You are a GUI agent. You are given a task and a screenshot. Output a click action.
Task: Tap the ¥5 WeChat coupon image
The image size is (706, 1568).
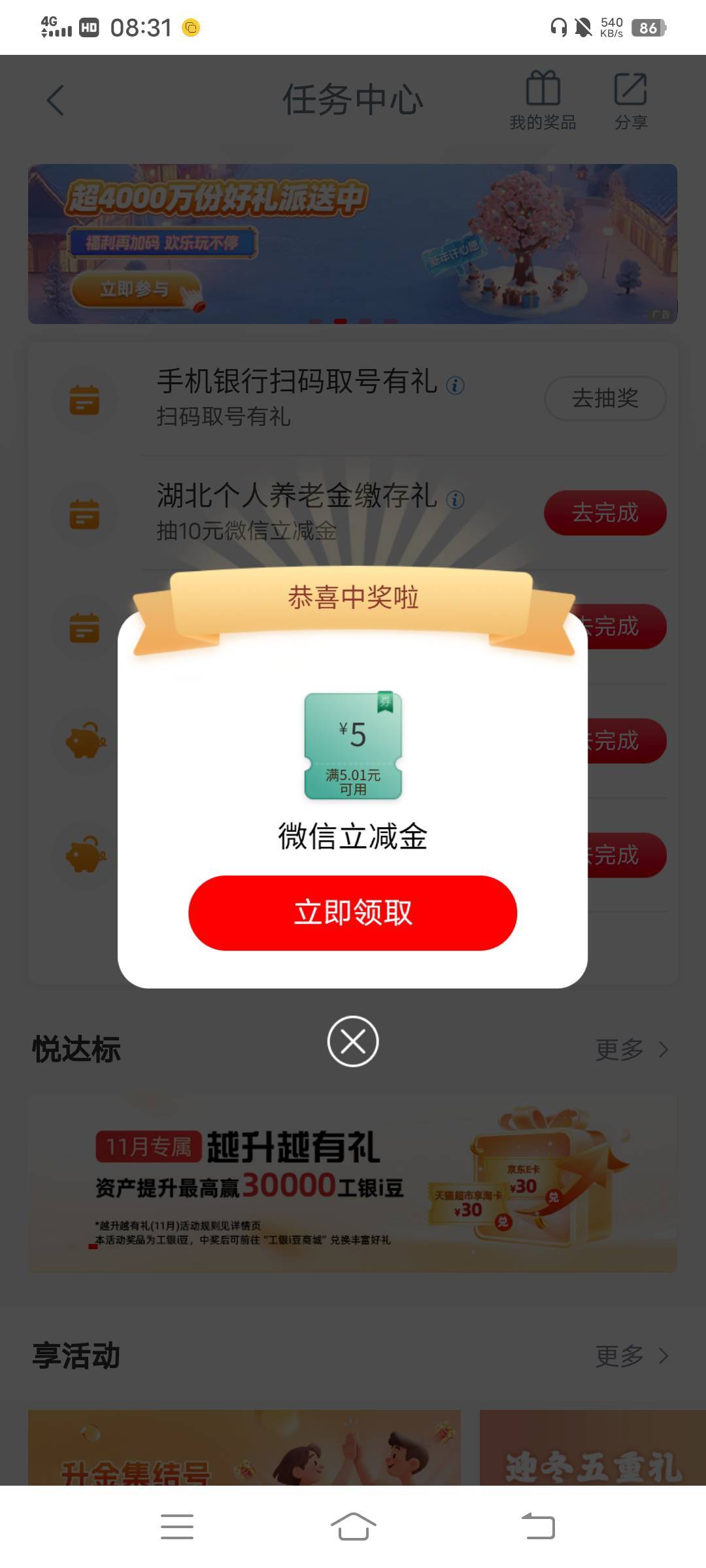(x=353, y=745)
